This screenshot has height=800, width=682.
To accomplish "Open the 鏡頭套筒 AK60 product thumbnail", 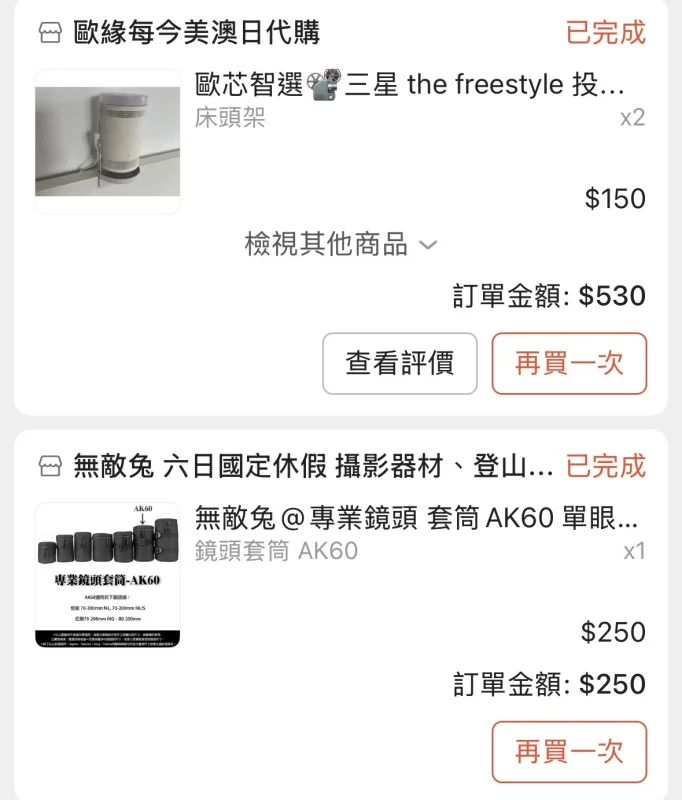I will tap(108, 575).
